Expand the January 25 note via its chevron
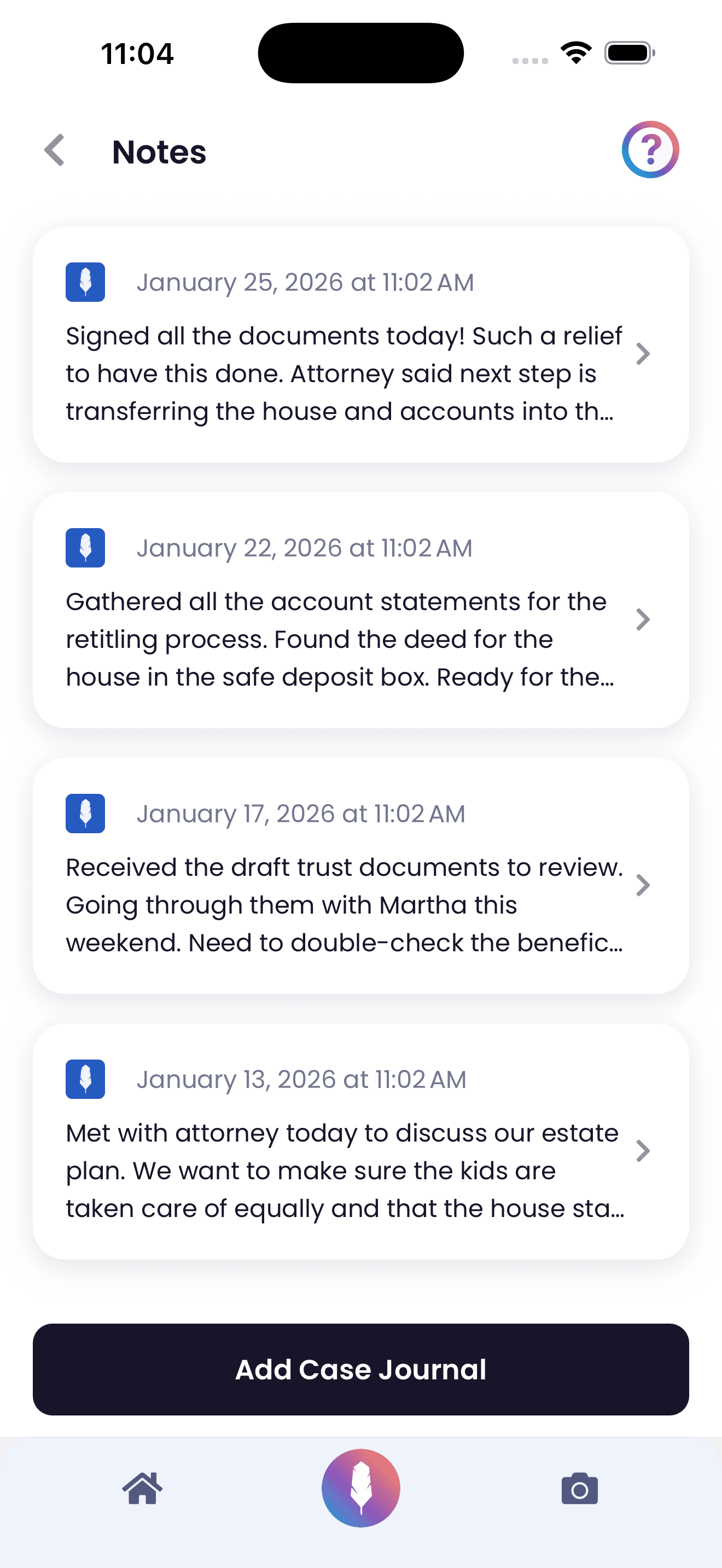 [x=643, y=354]
